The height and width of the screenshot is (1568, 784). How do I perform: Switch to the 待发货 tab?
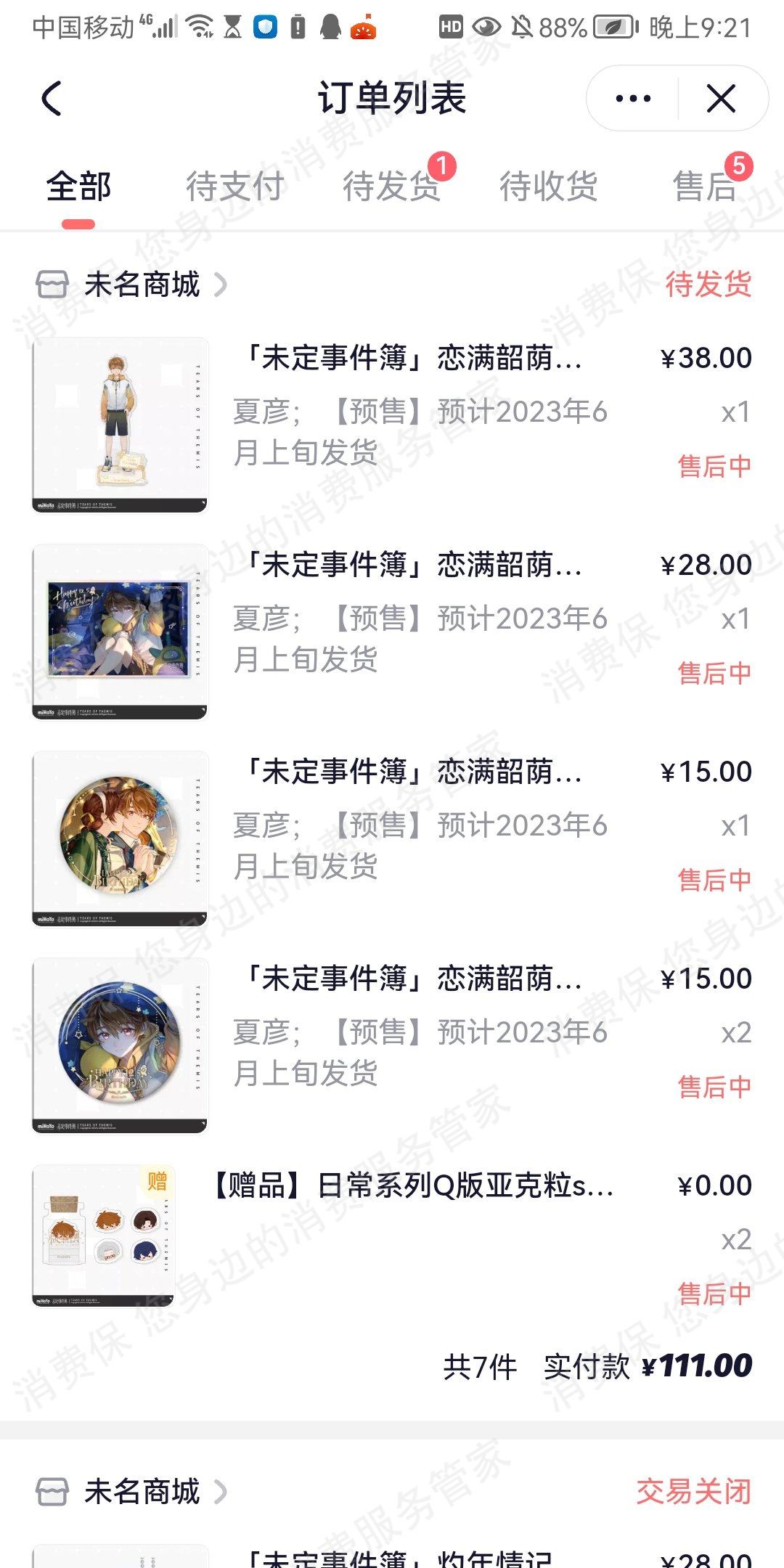392,187
